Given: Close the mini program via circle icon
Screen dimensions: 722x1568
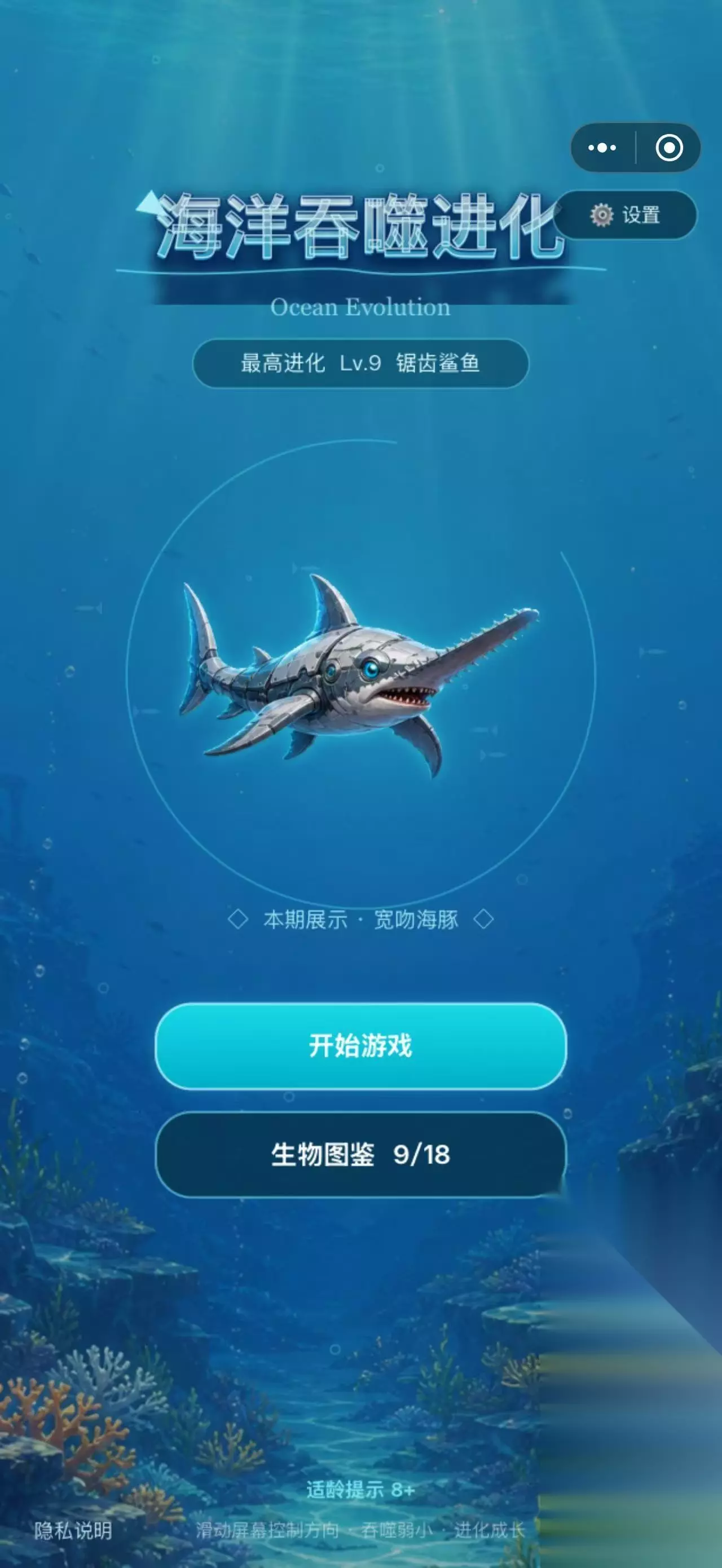Looking at the screenshot, I should [x=668, y=147].
